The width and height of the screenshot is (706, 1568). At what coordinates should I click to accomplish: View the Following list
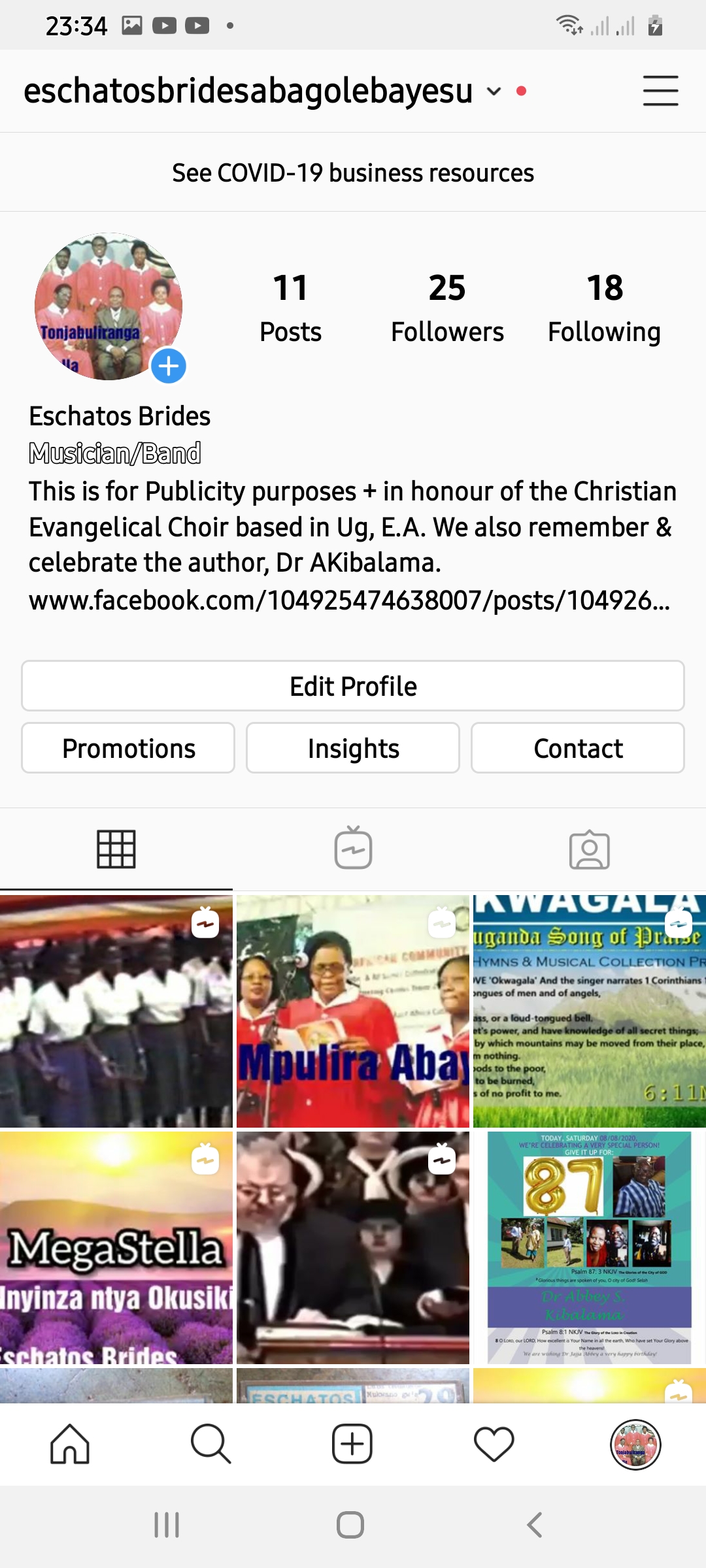(x=604, y=307)
